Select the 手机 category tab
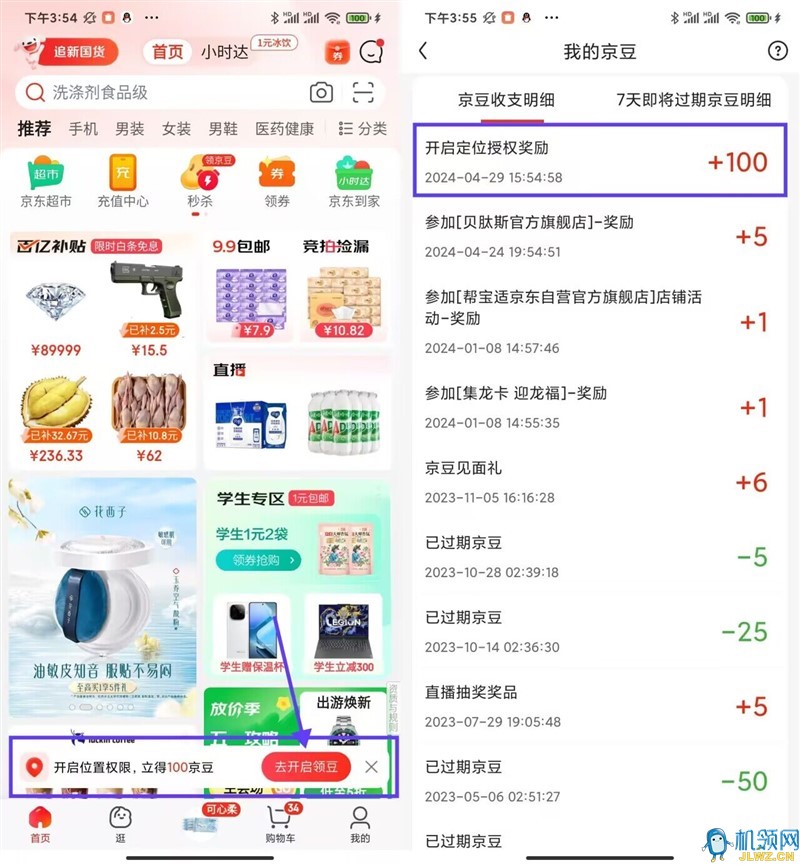Screen dimensions: 800x866 [x=83, y=129]
